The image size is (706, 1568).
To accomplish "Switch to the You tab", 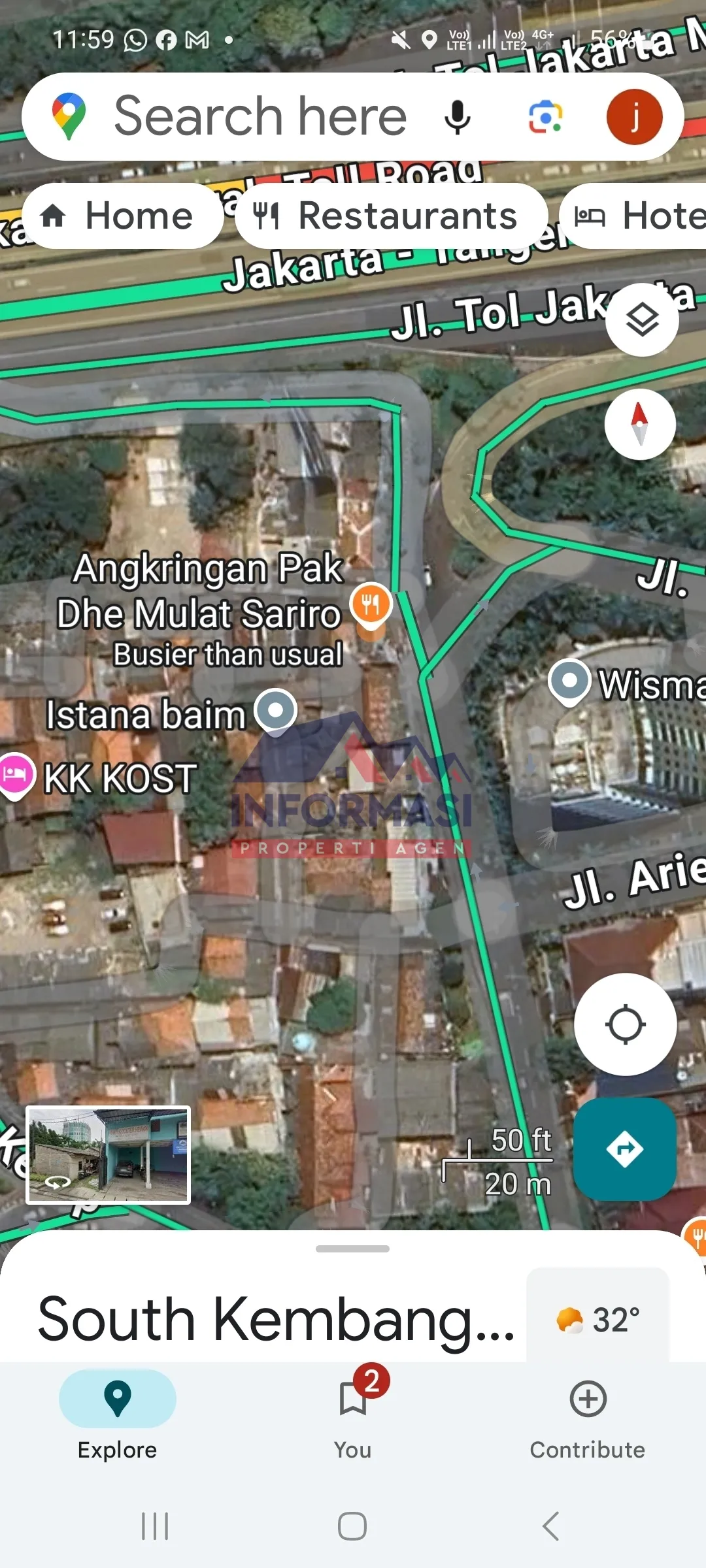I will [353, 1414].
